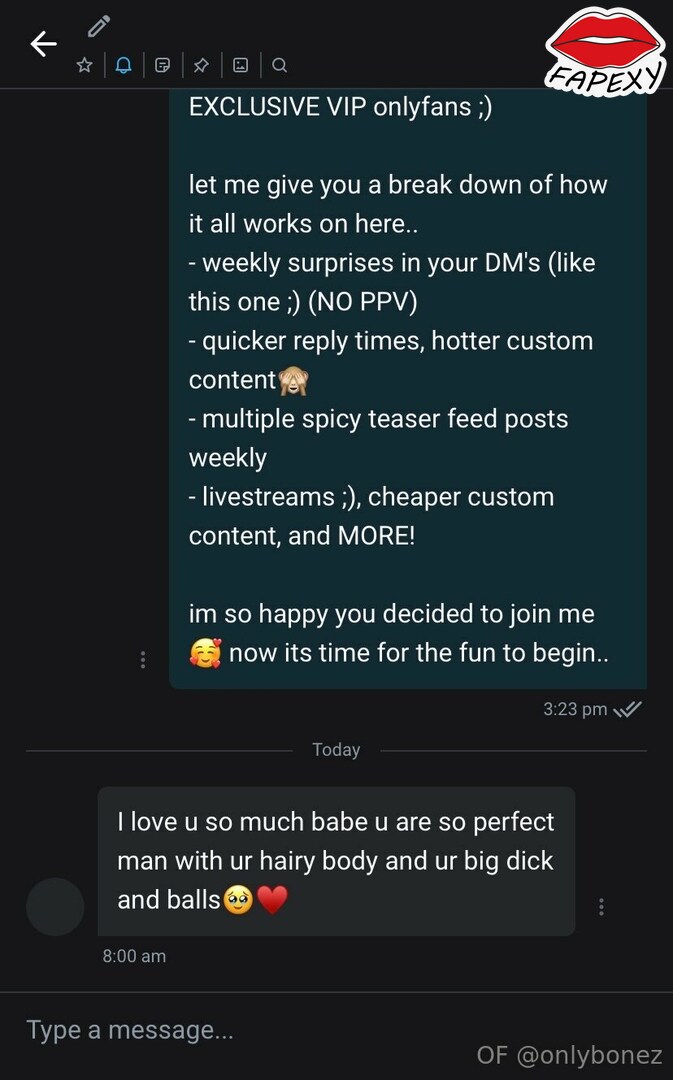Pin this conversation
This screenshot has width=673, height=1080.
pos(201,65)
